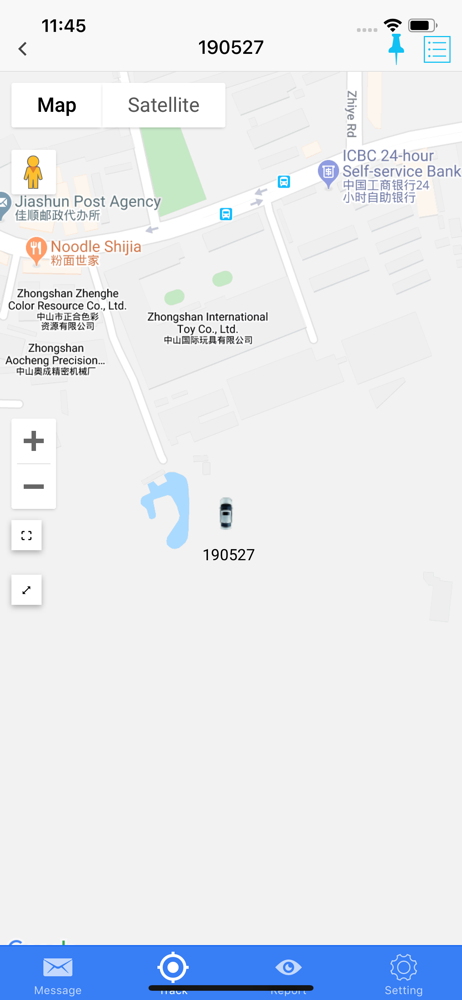This screenshot has height=1000, width=462.
Task: Tap the blue pushpin icon
Action: coord(396,48)
